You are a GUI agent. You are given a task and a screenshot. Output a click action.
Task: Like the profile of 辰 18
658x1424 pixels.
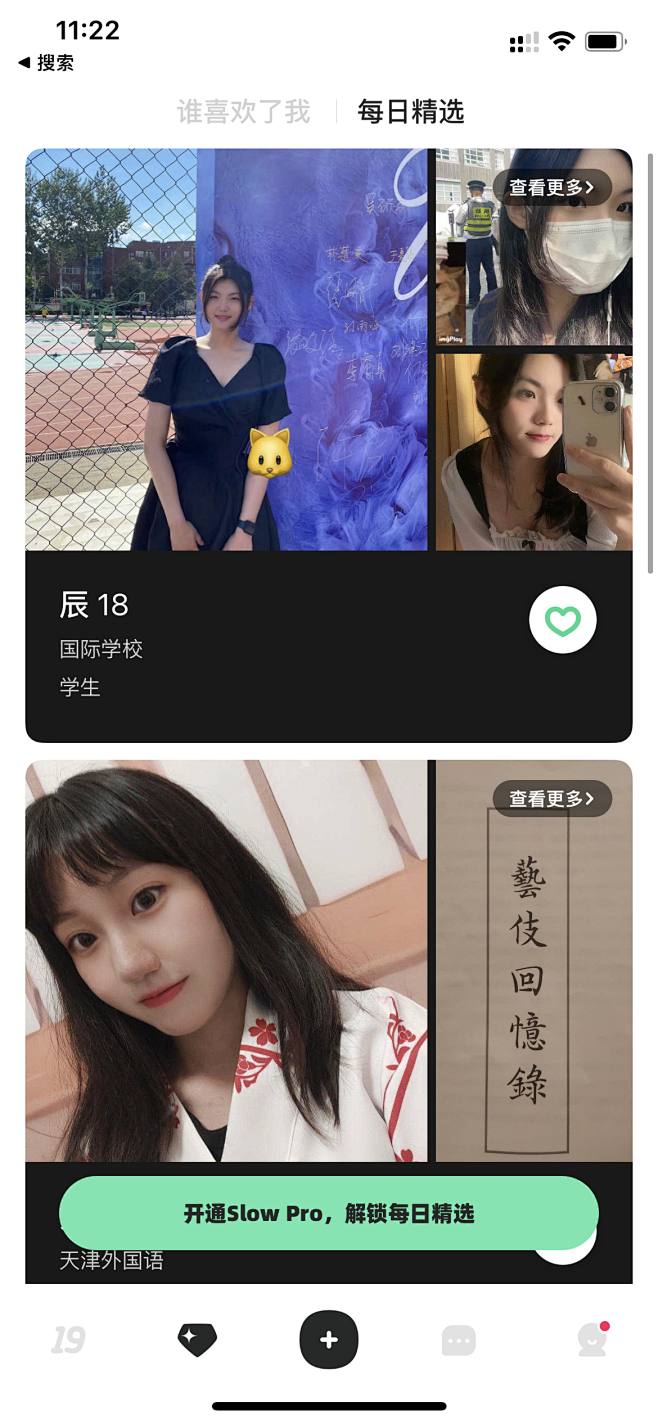coord(562,620)
